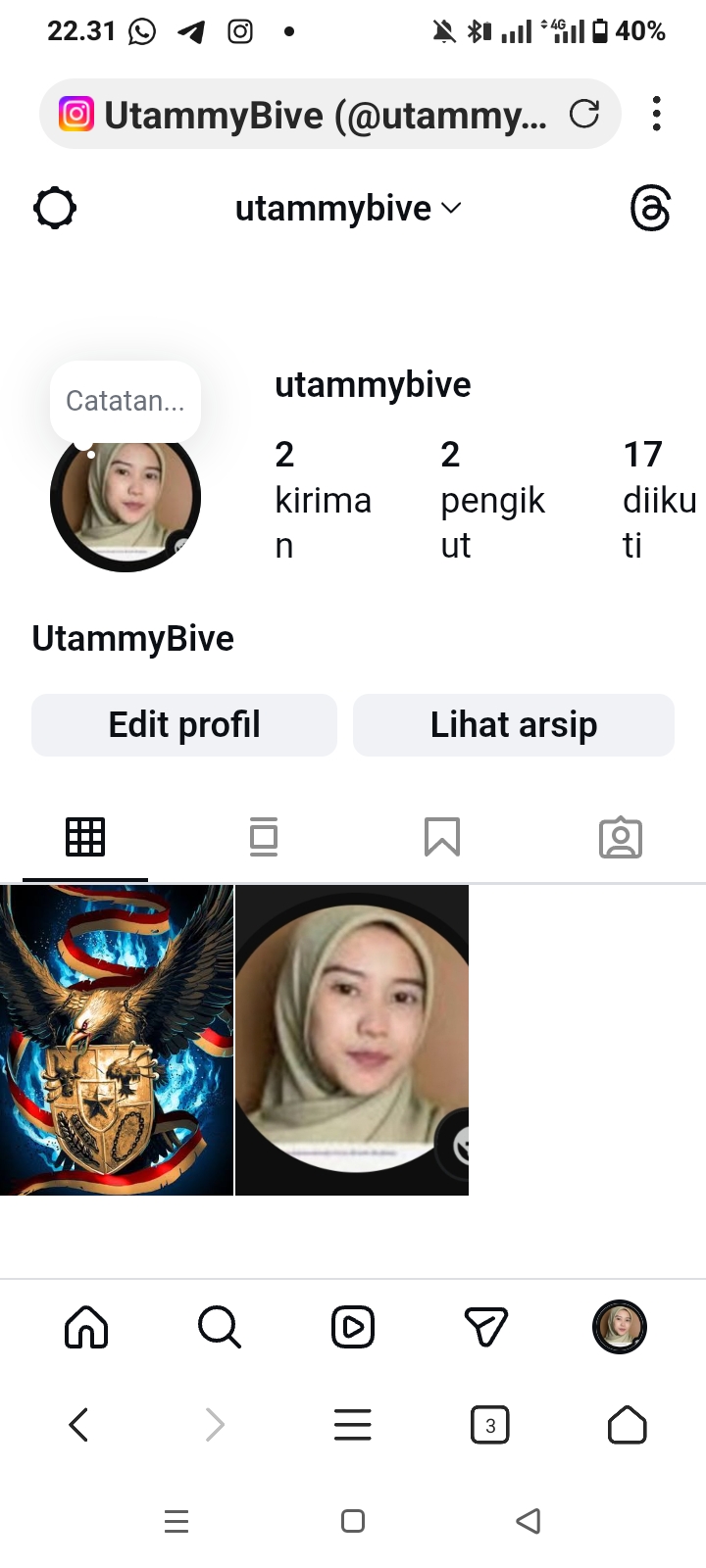Open Lihat arsip
The width and height of the screenshot is (706, 1568).
(x=514, y=725)
